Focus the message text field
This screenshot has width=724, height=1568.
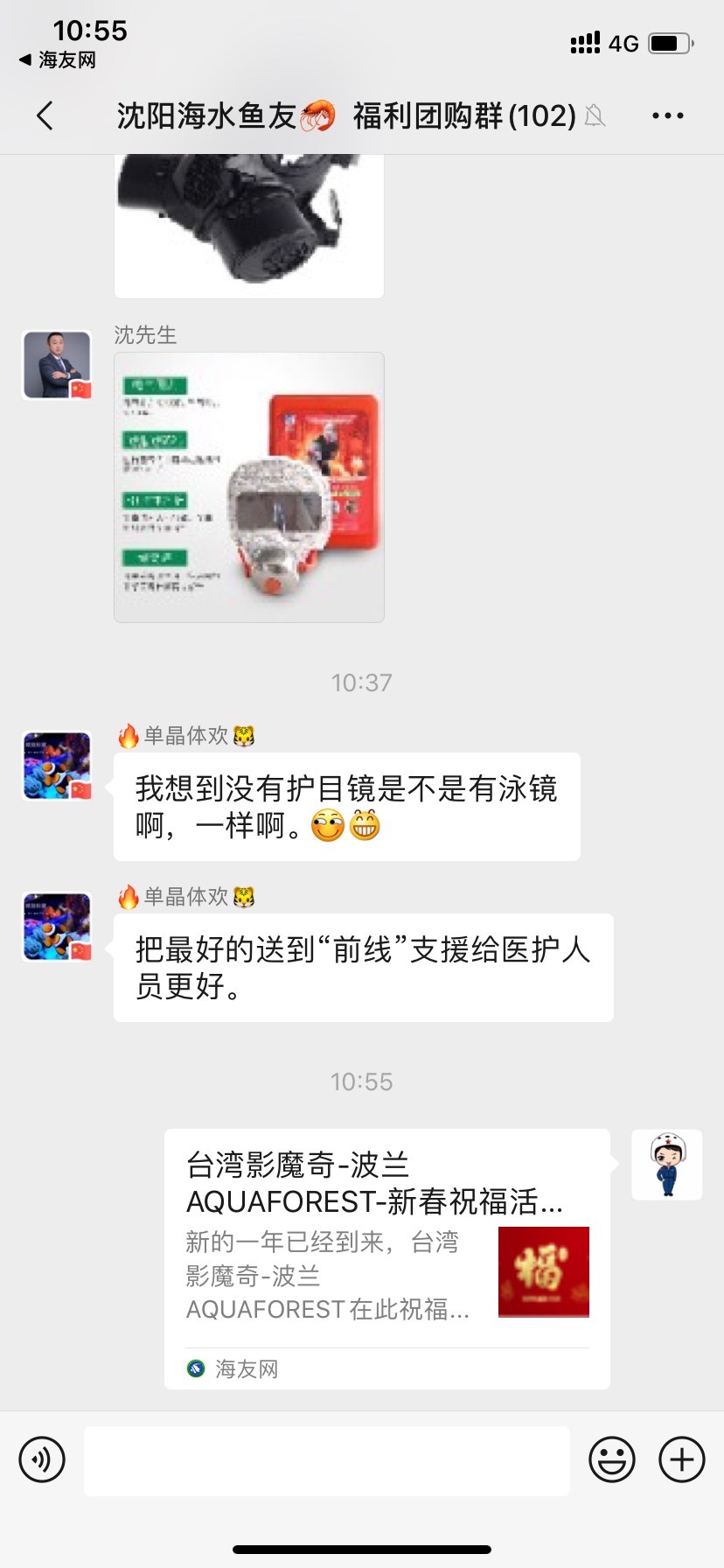coord(327,1460)
